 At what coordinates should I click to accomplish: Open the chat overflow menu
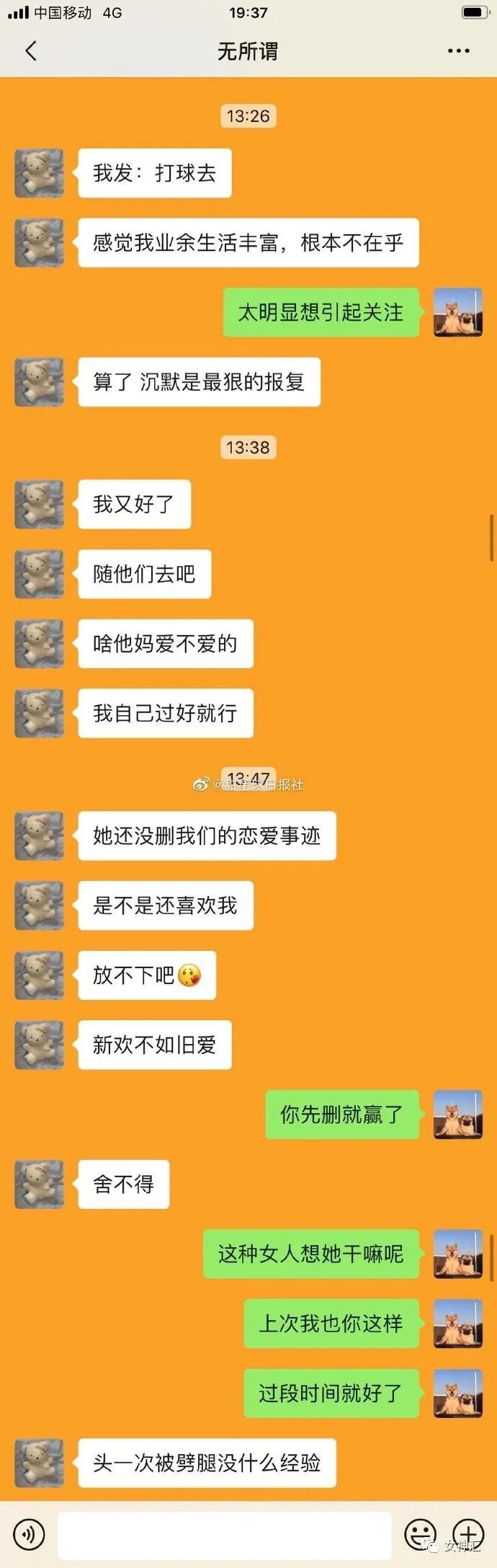click(458, 51)
